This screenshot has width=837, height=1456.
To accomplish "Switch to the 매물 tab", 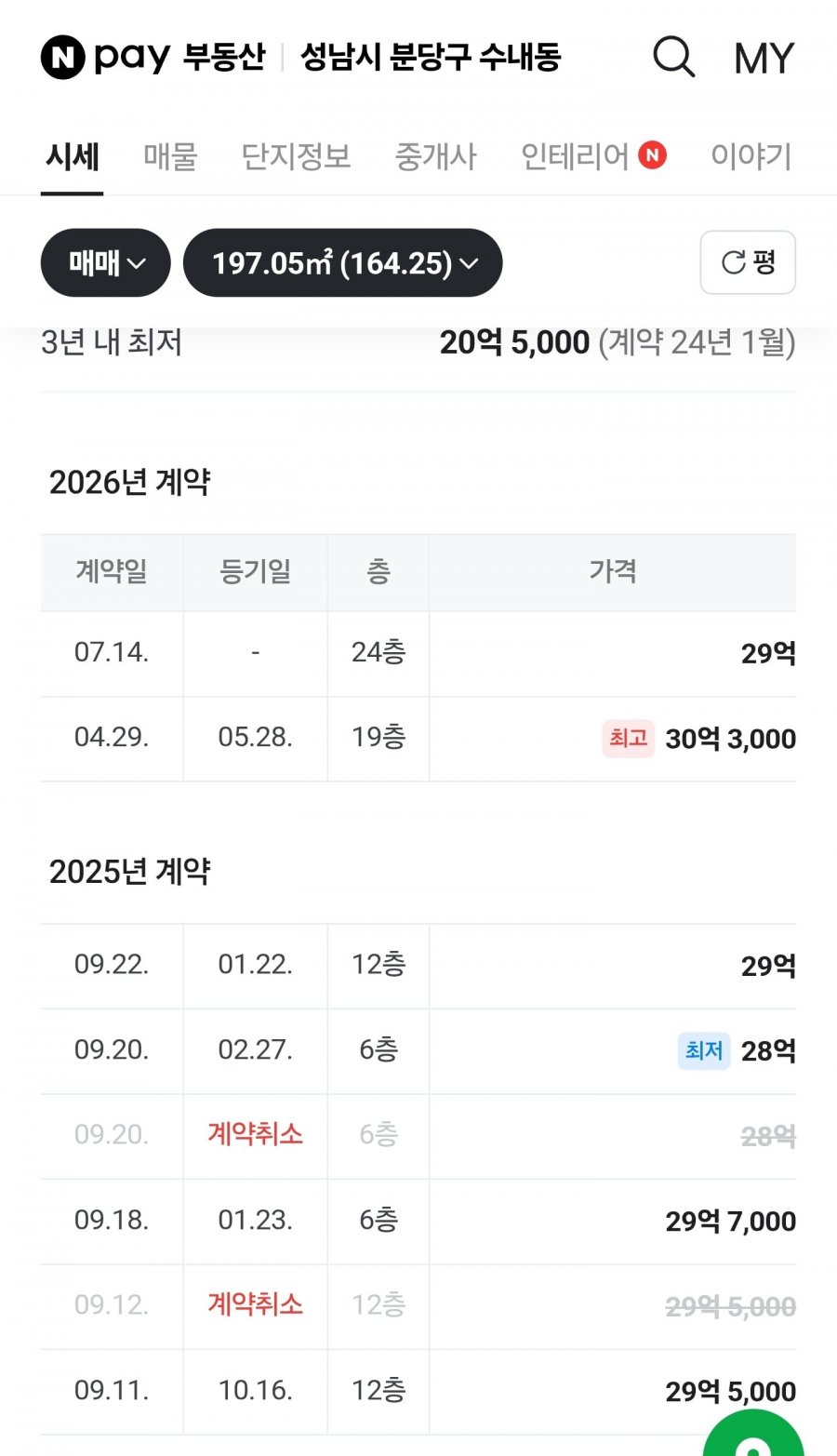I will (170, 156).
